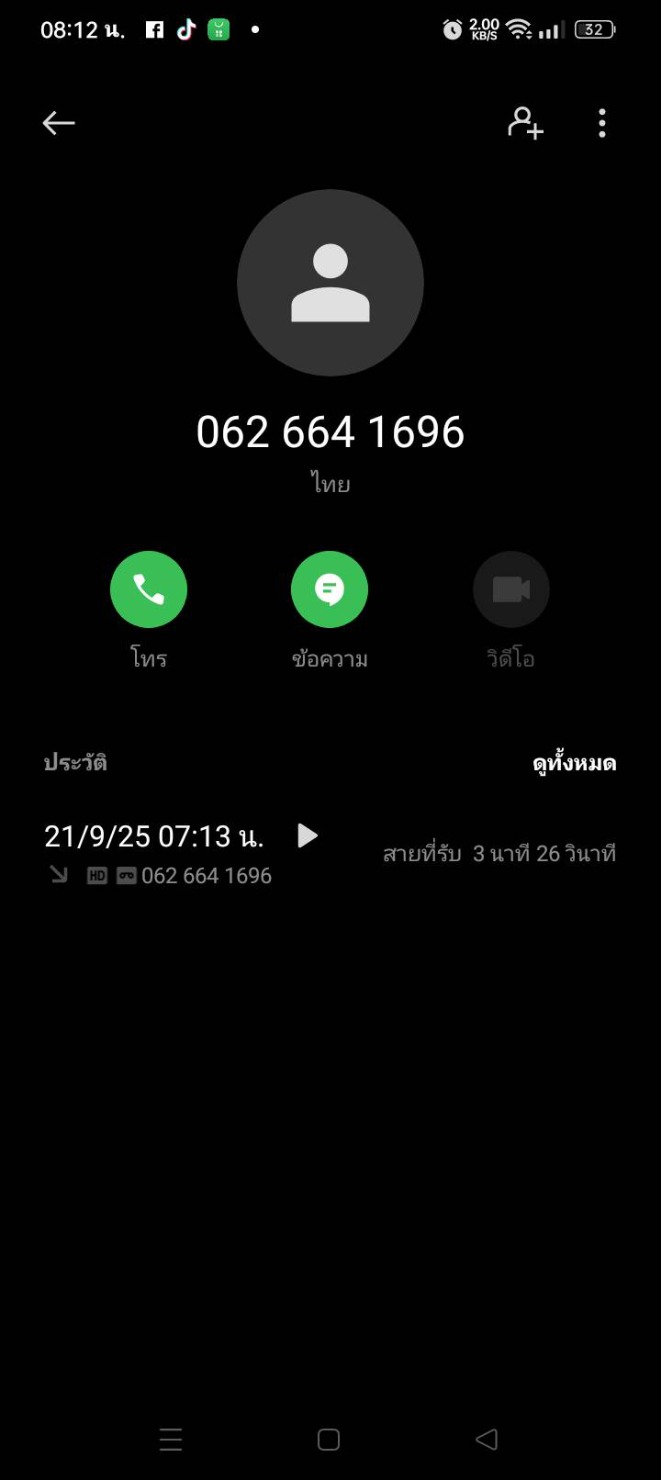This screenshot has width=661, height=1480.
Task: Open the three-dot overflow menu
Action: [601, 123]
